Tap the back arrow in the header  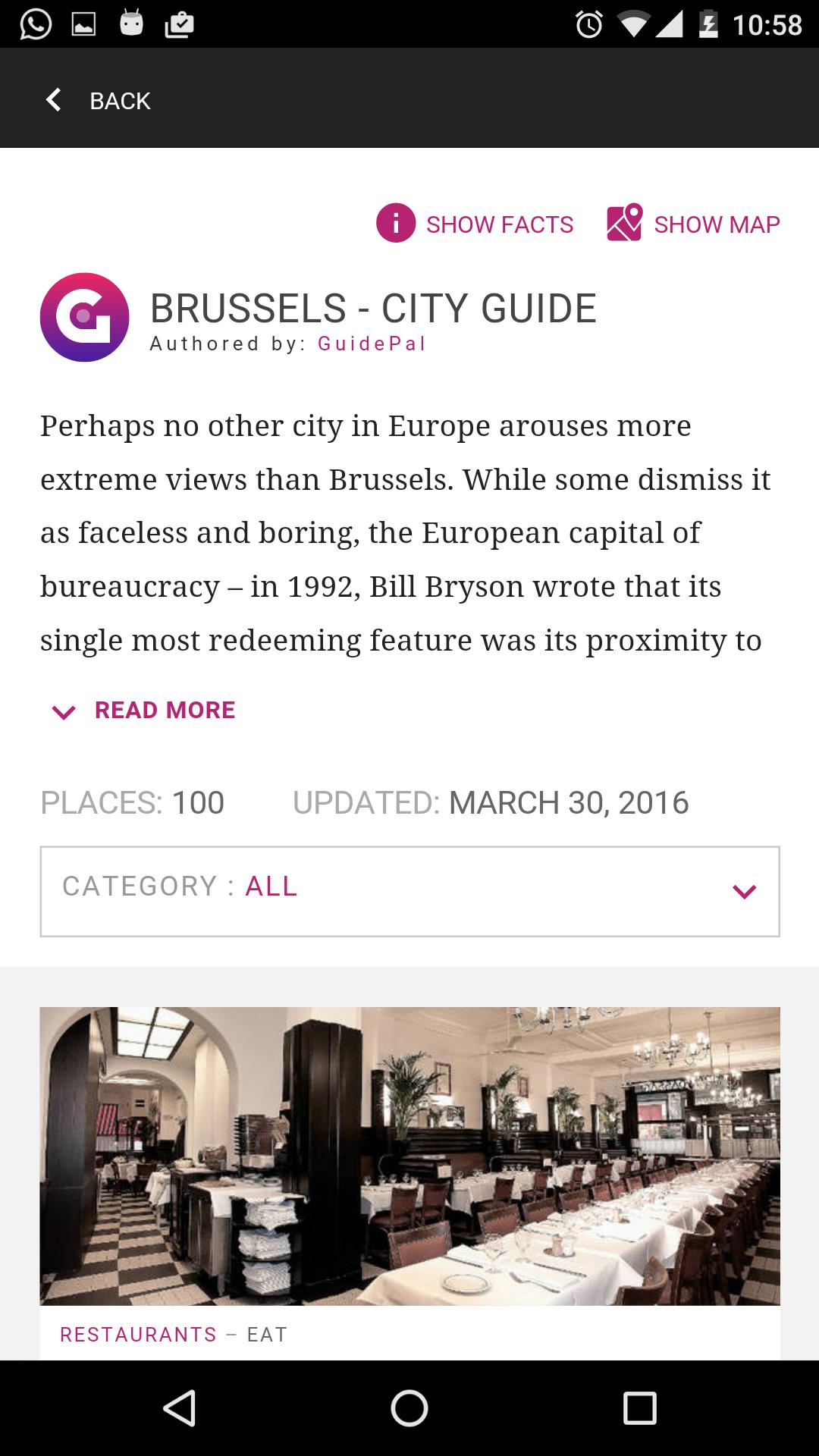55,99
